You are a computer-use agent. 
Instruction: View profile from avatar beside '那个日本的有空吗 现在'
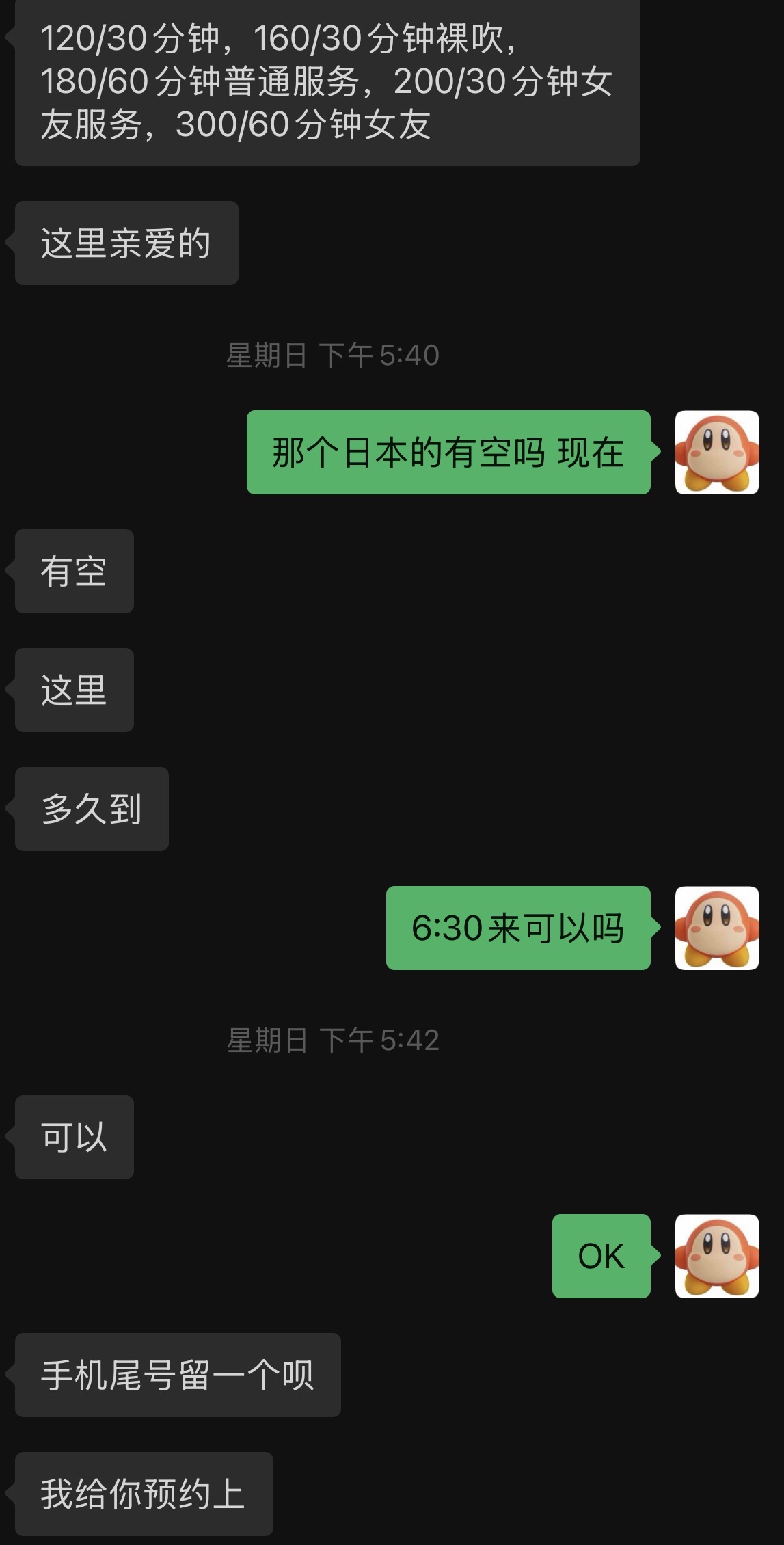coord(716,452)
